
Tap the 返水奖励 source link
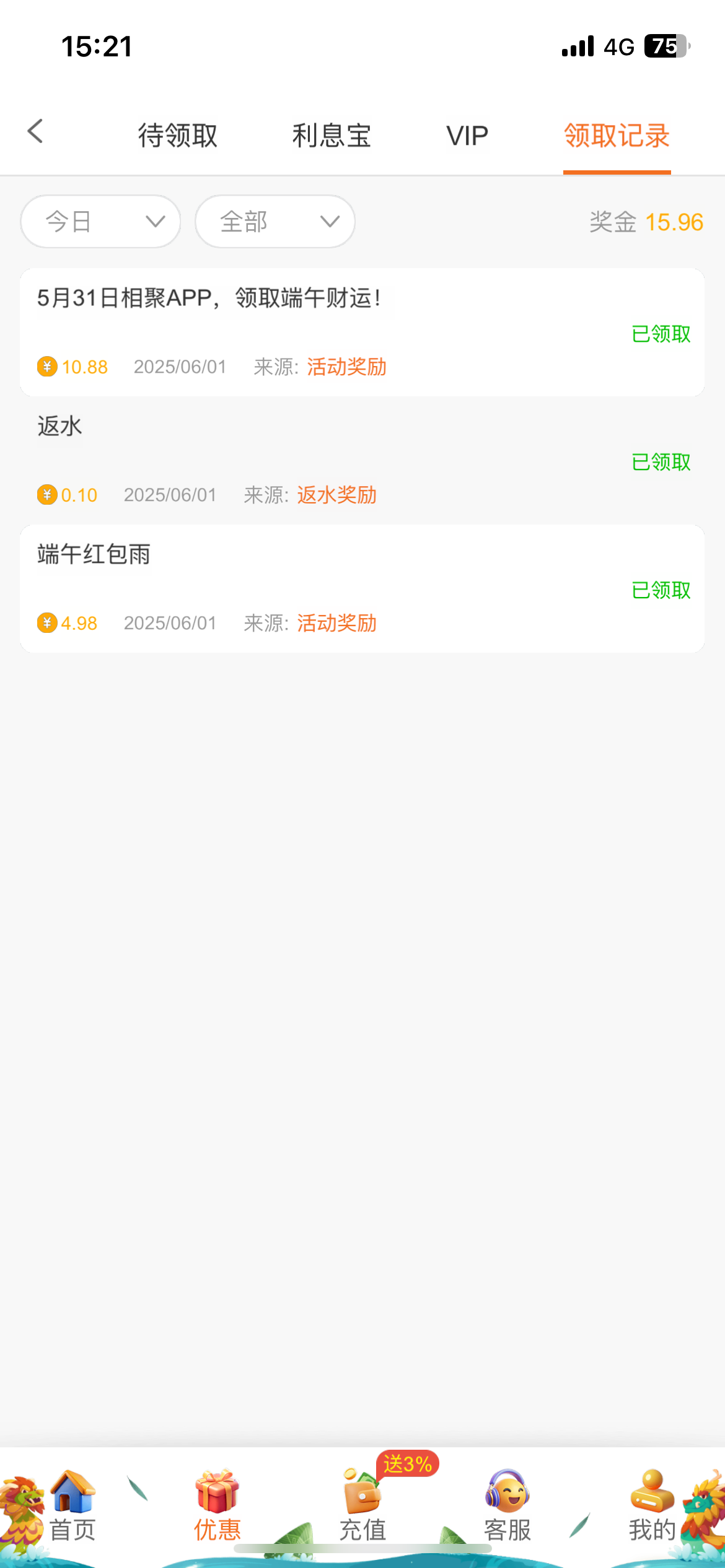(337, 494)
